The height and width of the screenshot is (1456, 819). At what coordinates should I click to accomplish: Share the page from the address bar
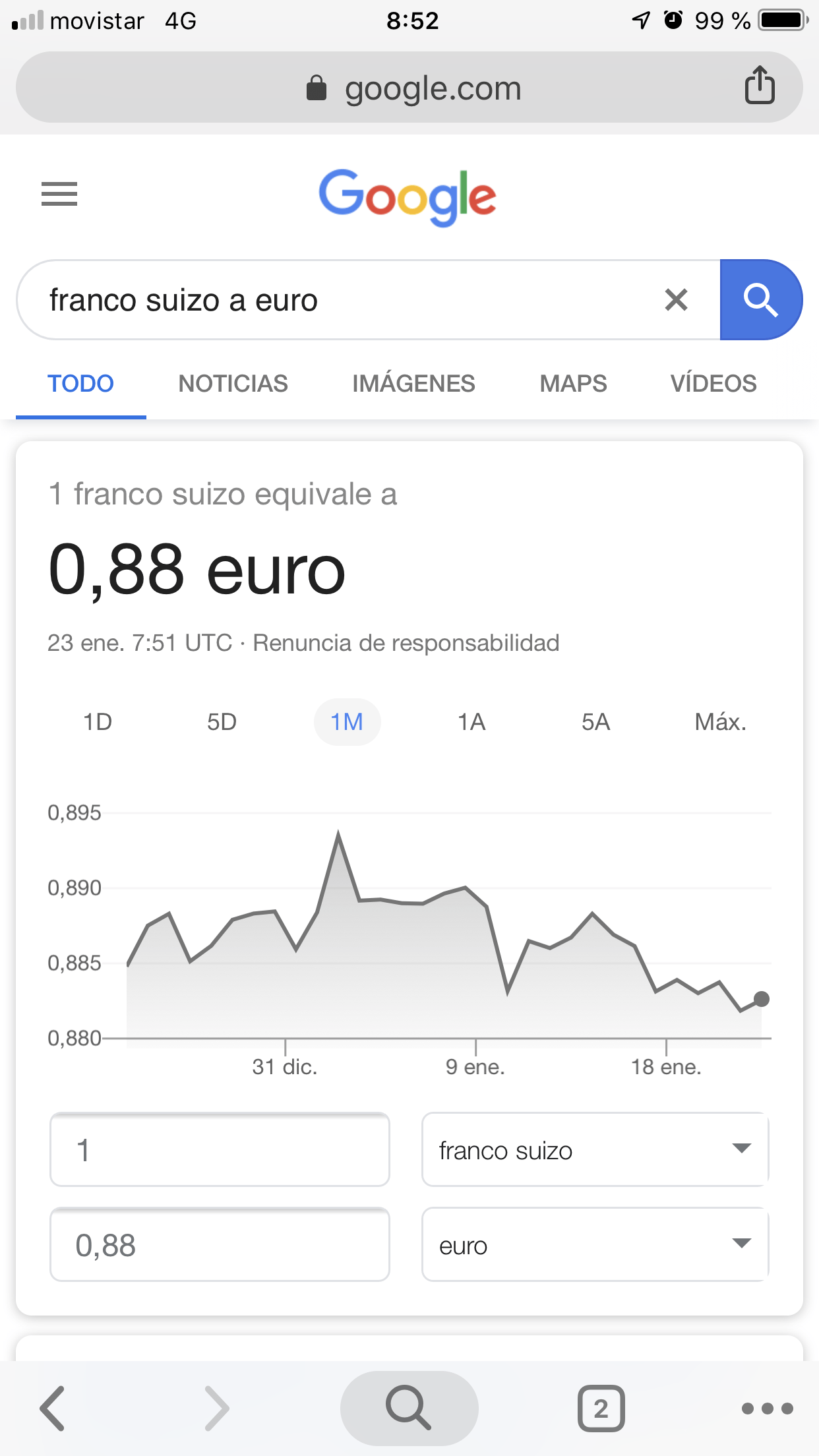760,85
